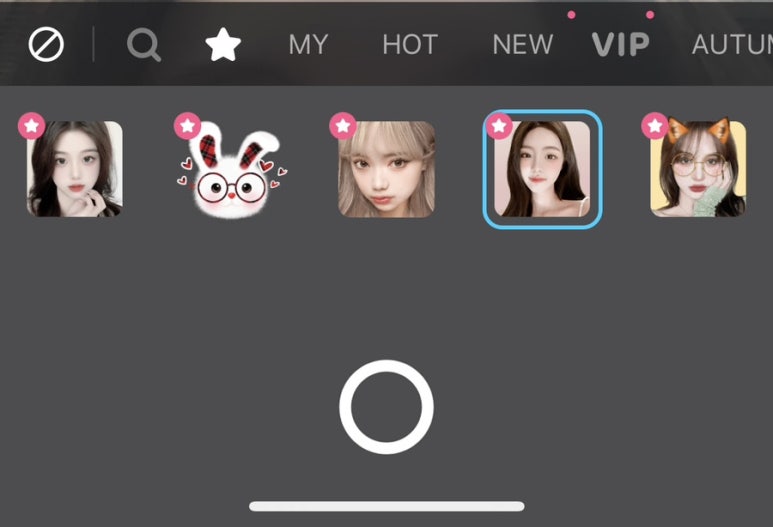Switch to the MY tab
The width and height of the screenshot is (773, 527).
(x=309, y=45)
